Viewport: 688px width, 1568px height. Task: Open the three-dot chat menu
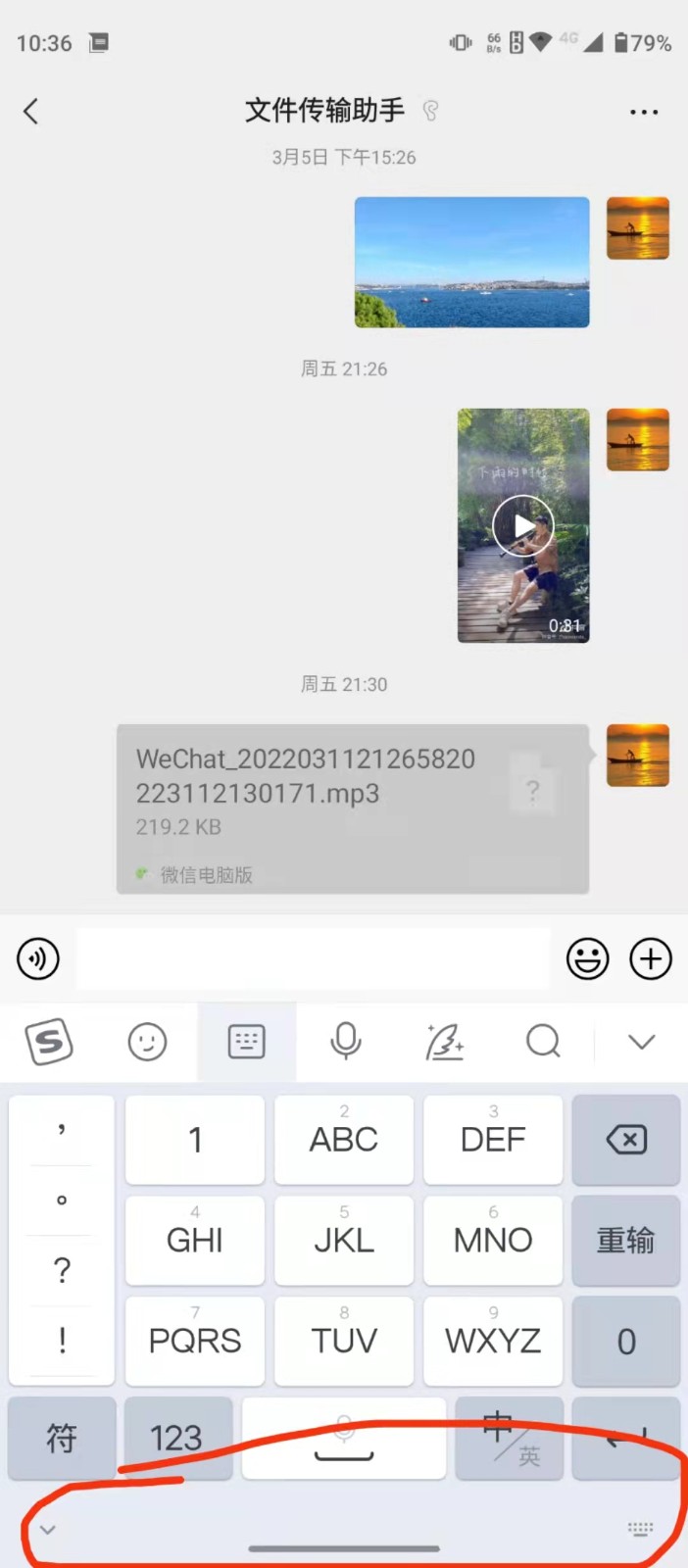coord(643,112)
